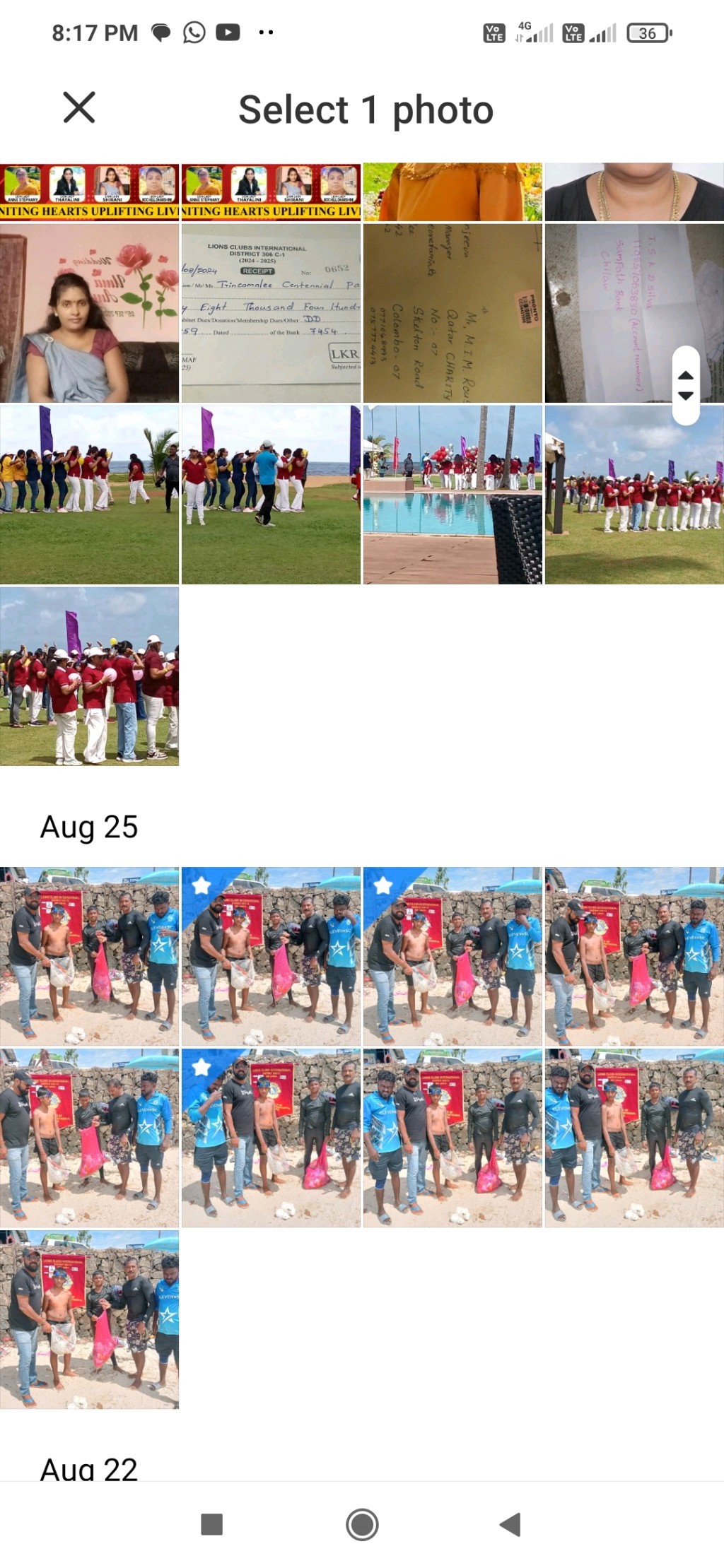Select the photo with man in blue shirt
The width and height of the screenshot is (724, 1568).
271,495
